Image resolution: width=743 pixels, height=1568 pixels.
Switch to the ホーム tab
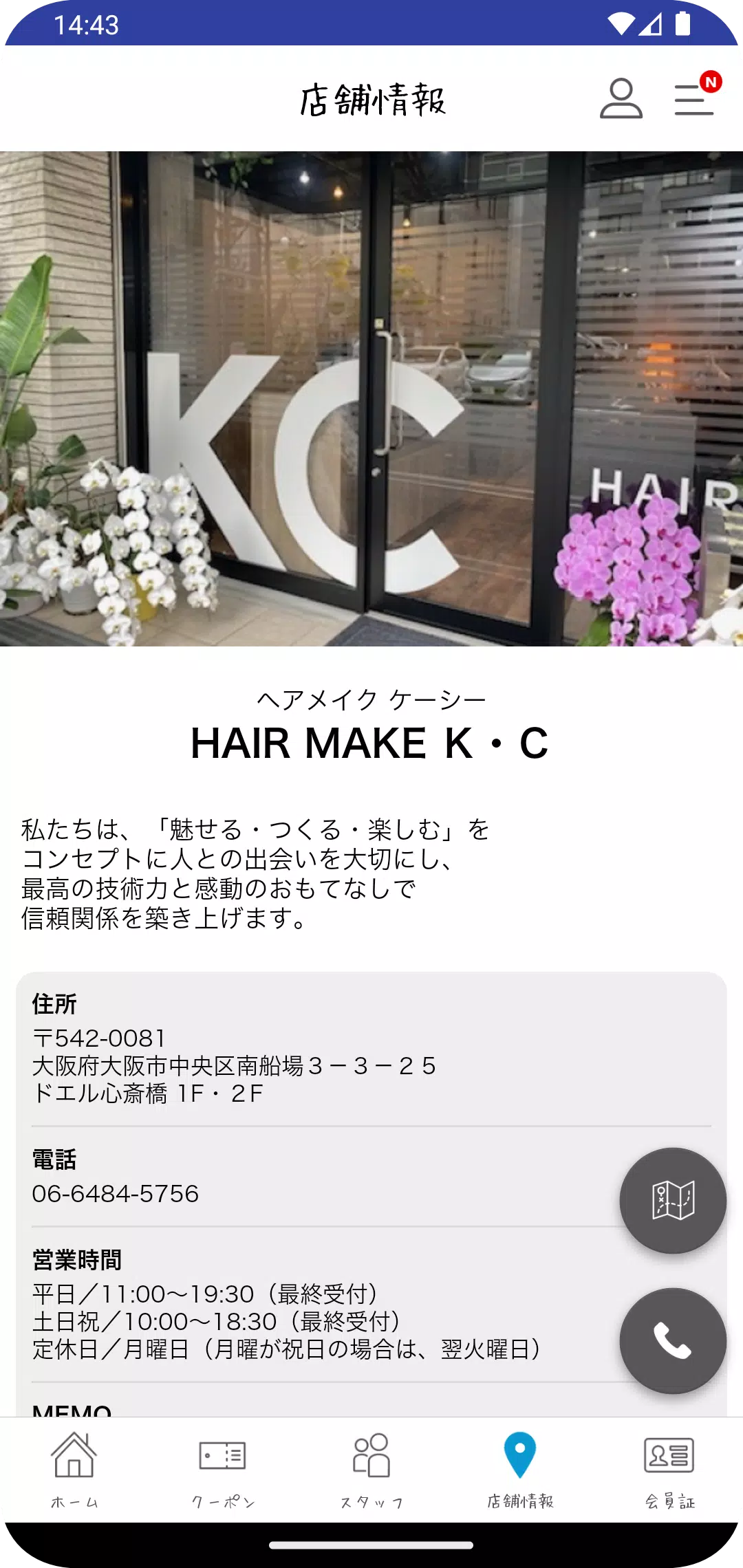click(x=74, y=1470)
